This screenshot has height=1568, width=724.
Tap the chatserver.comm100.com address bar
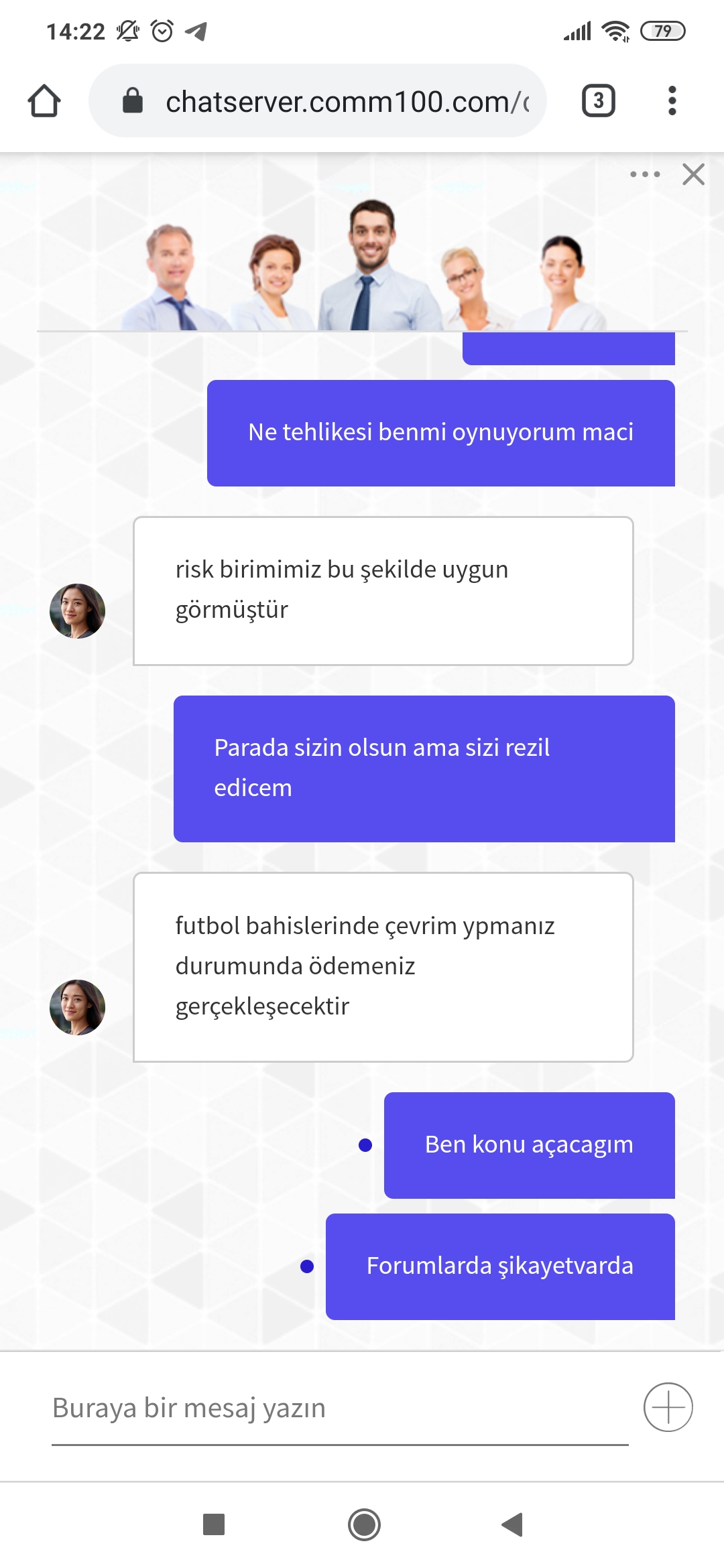coord(318,101)
